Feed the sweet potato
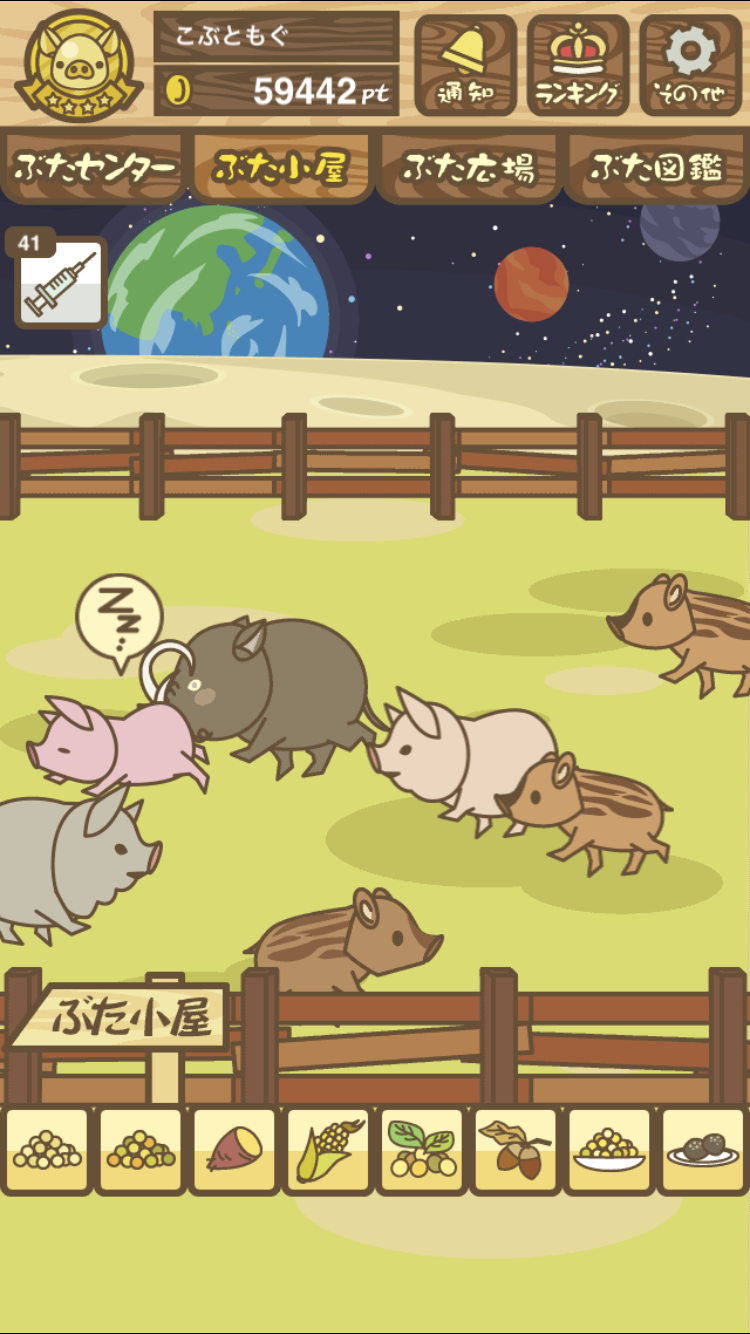 tap(234, 1149)
